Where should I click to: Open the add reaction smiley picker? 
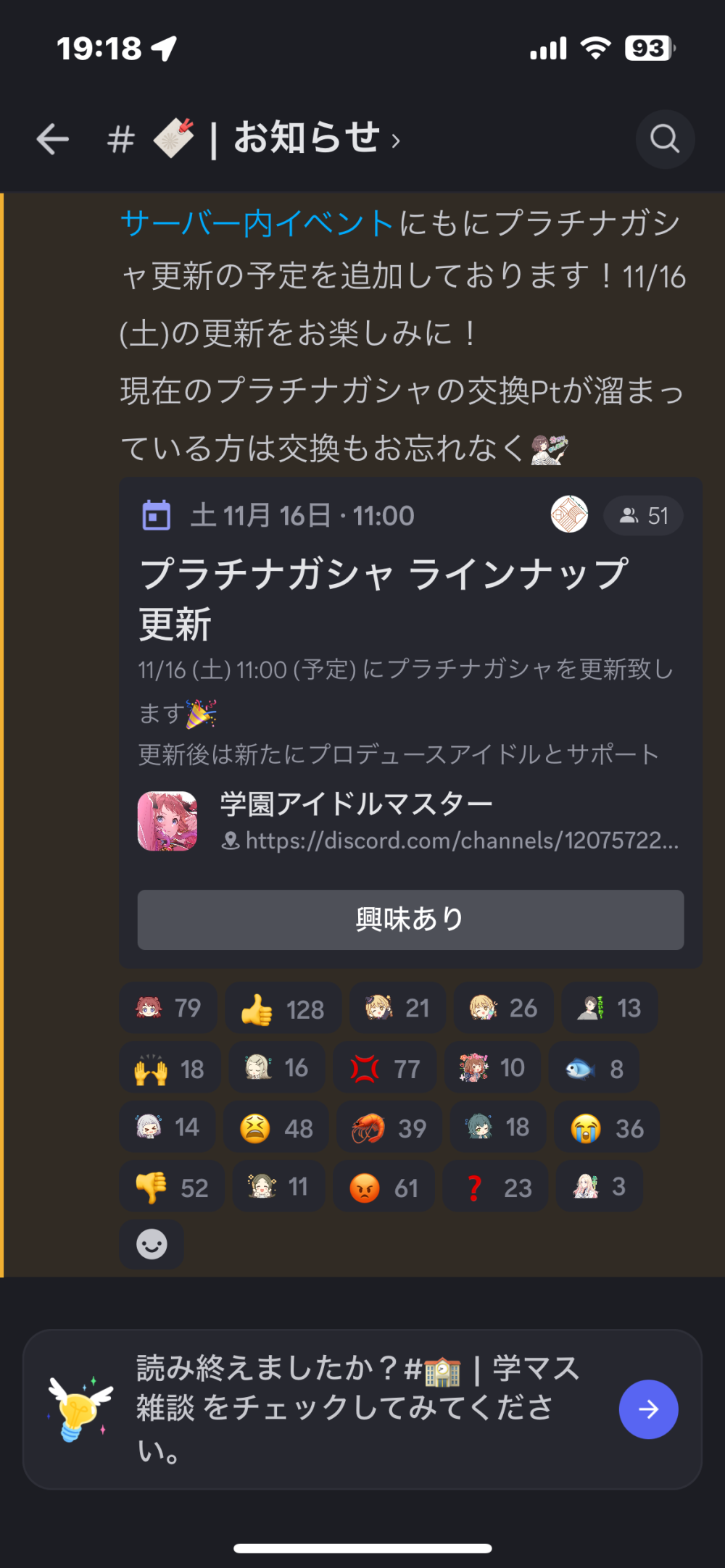tap(152, 1245)
